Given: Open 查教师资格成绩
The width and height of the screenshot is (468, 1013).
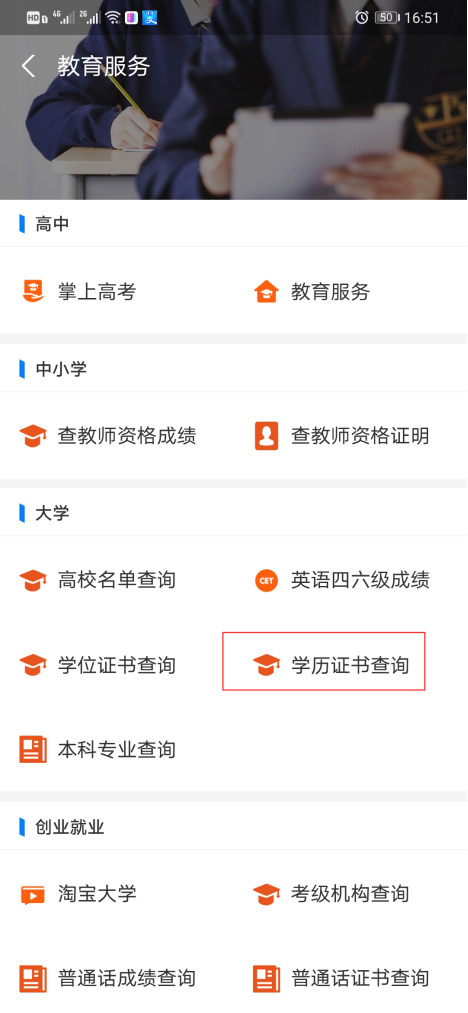Looking at the screenshot, I should coord(108,436).
